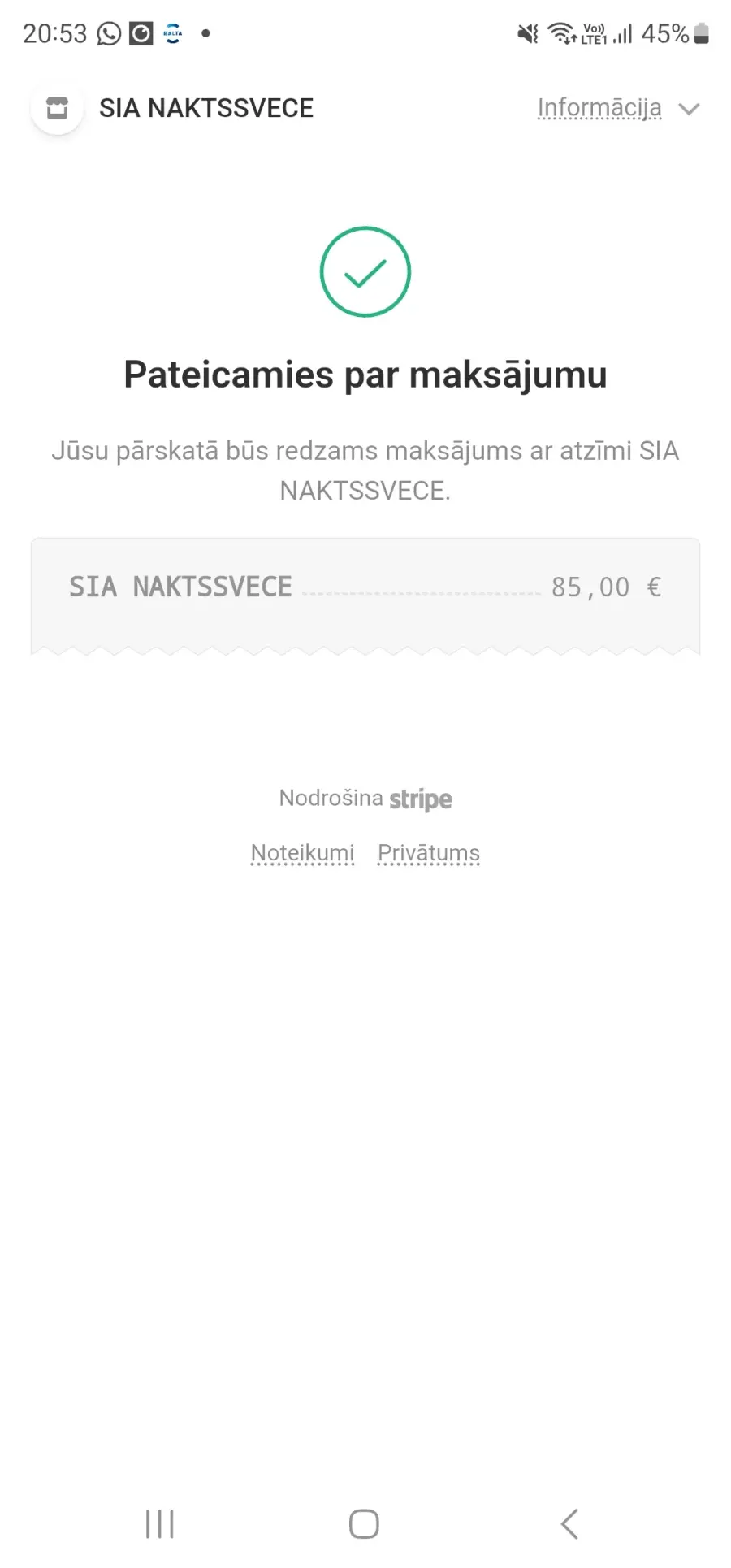Open the Noteikumi terms link
The width and height of the screenshot is (731, 1568).
302,853
